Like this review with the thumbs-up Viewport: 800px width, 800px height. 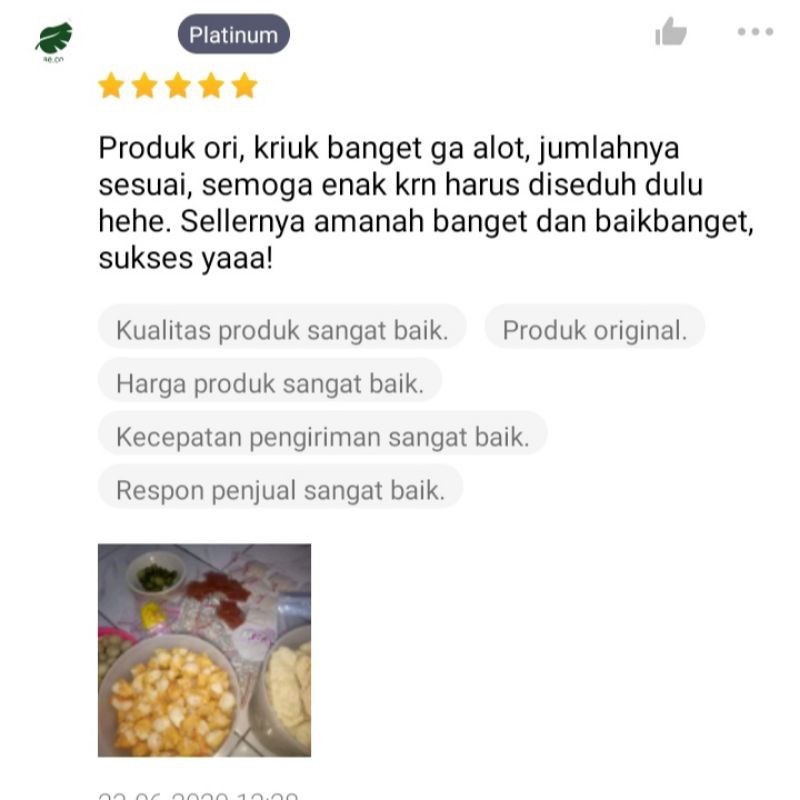pos(671,33)
